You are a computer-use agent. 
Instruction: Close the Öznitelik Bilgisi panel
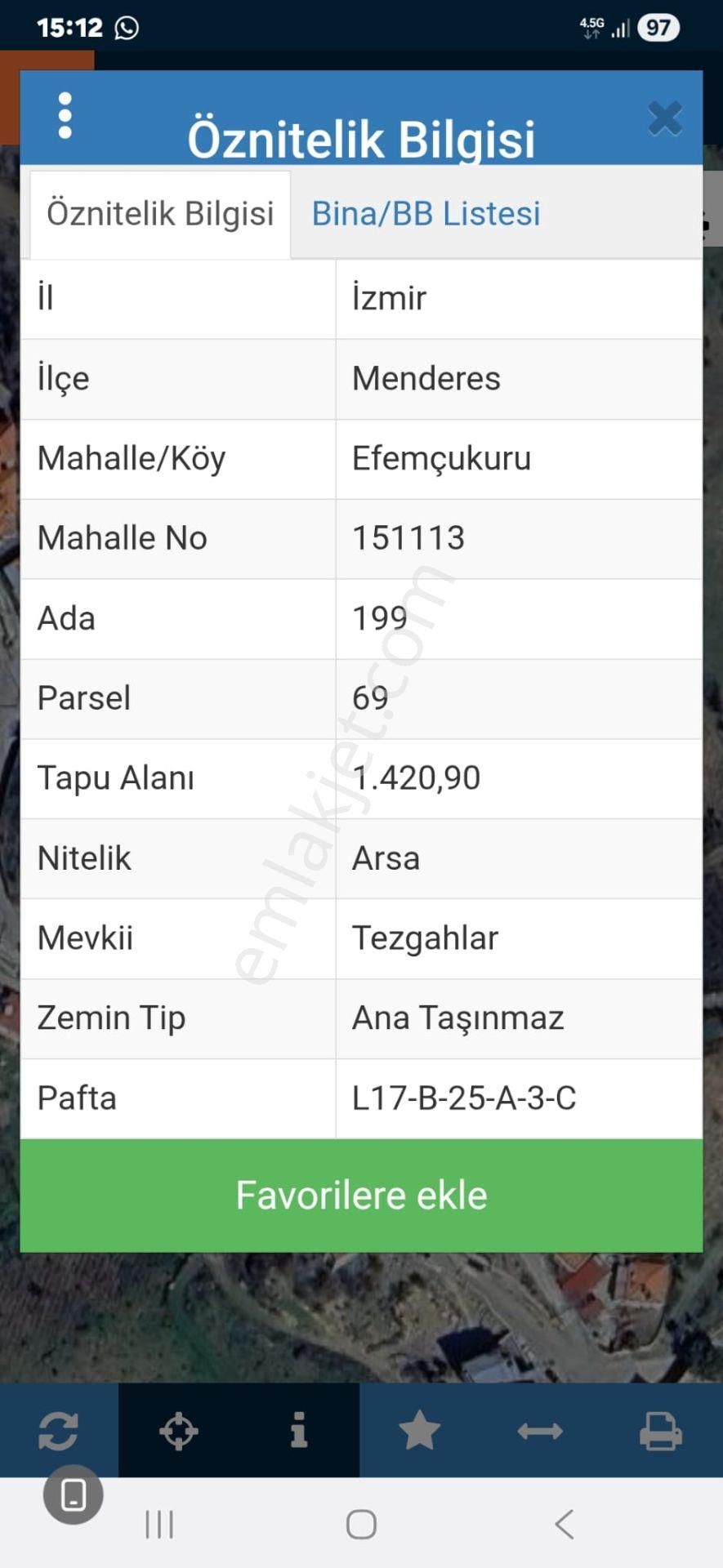coord(666,118)
